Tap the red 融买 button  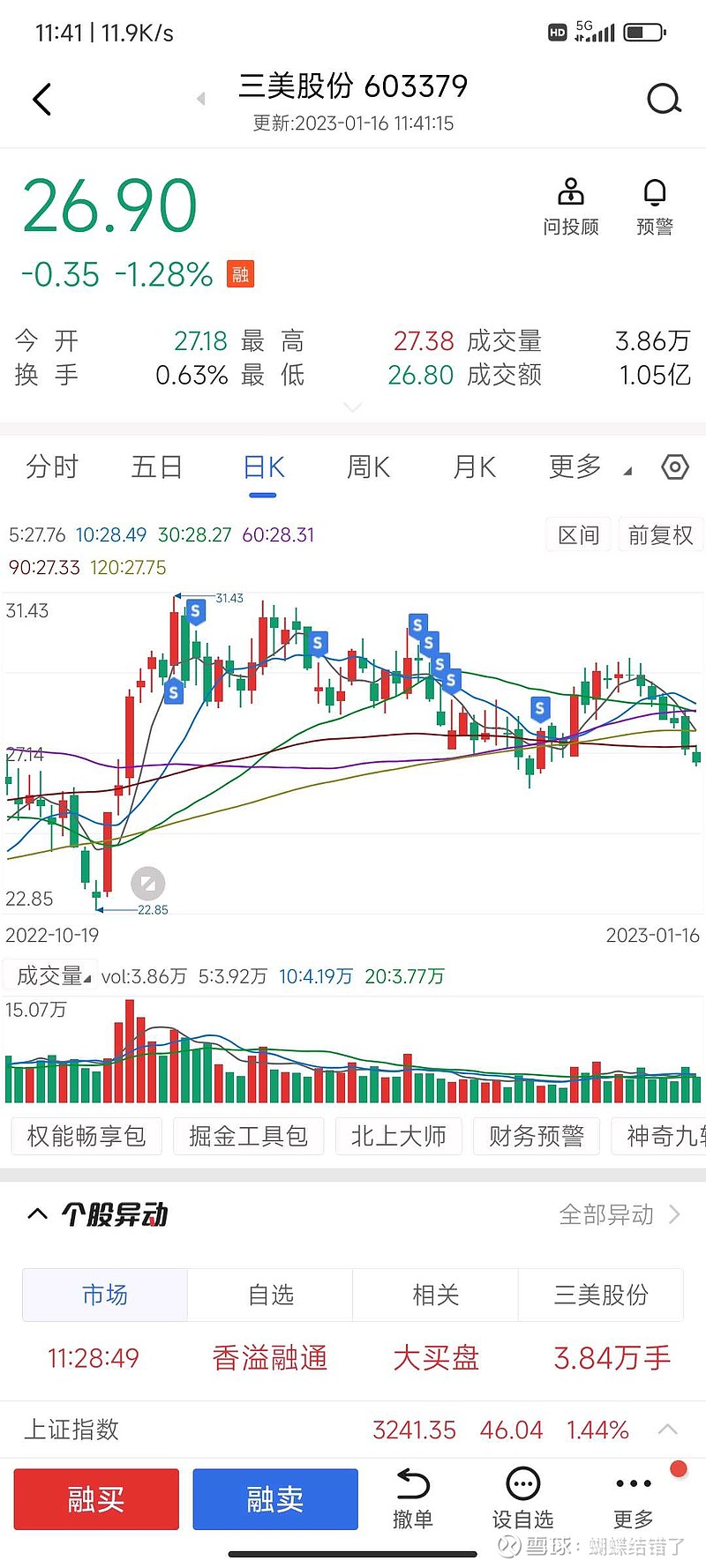96,1499
